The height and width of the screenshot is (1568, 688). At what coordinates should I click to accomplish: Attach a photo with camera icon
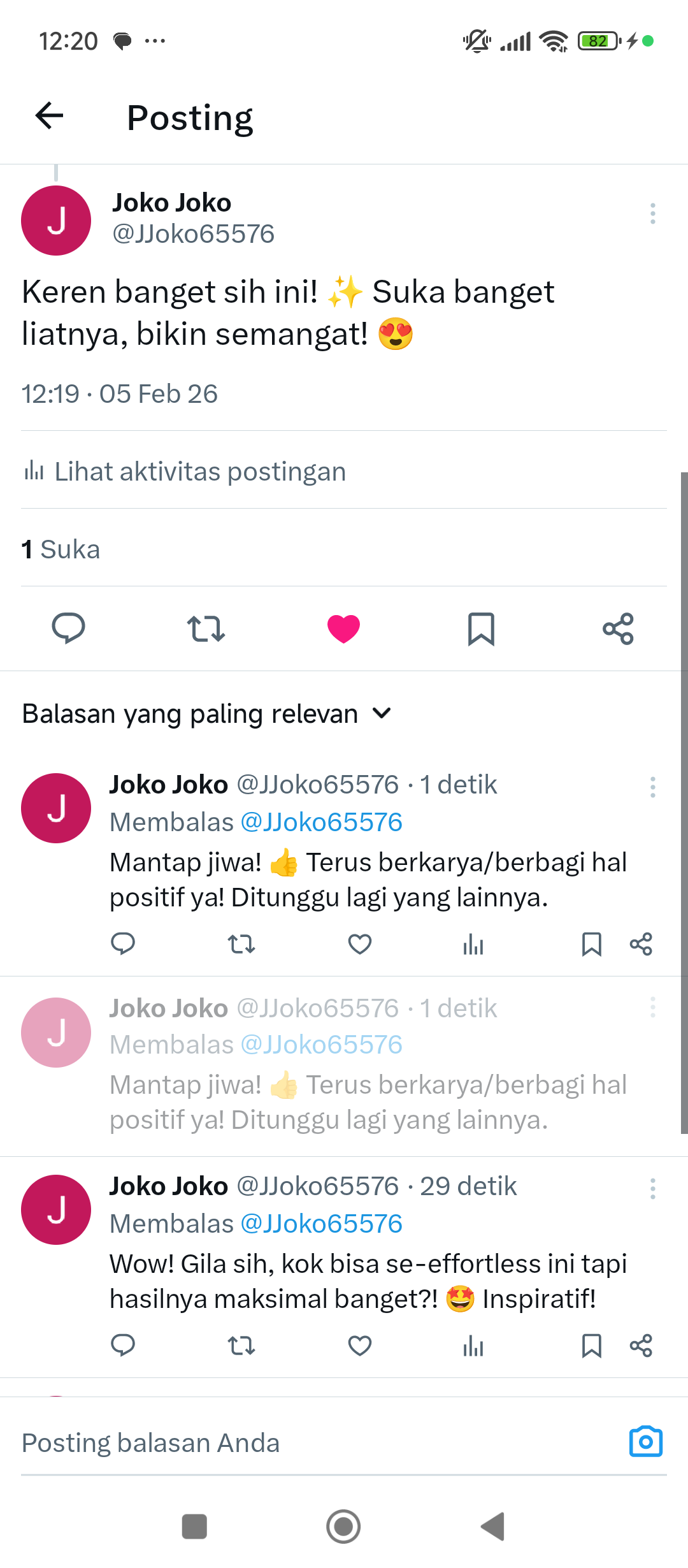[645, 1442]
